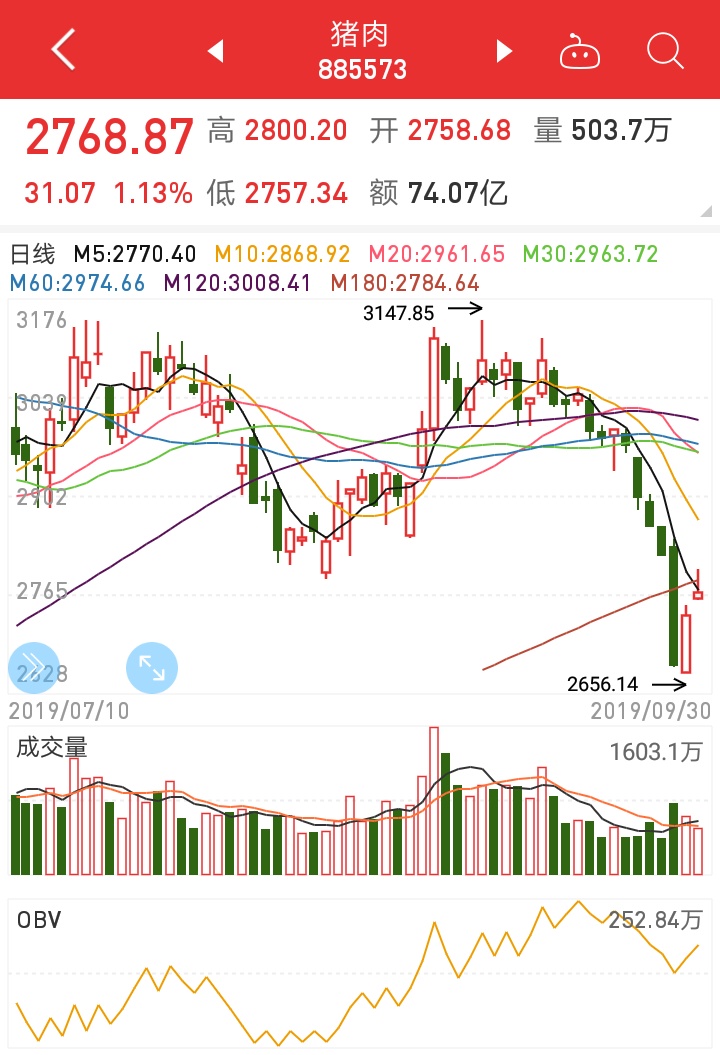Switch to the previous stock sector
The width and height of the screenshot is (720, 1055).
pos(215,50)
